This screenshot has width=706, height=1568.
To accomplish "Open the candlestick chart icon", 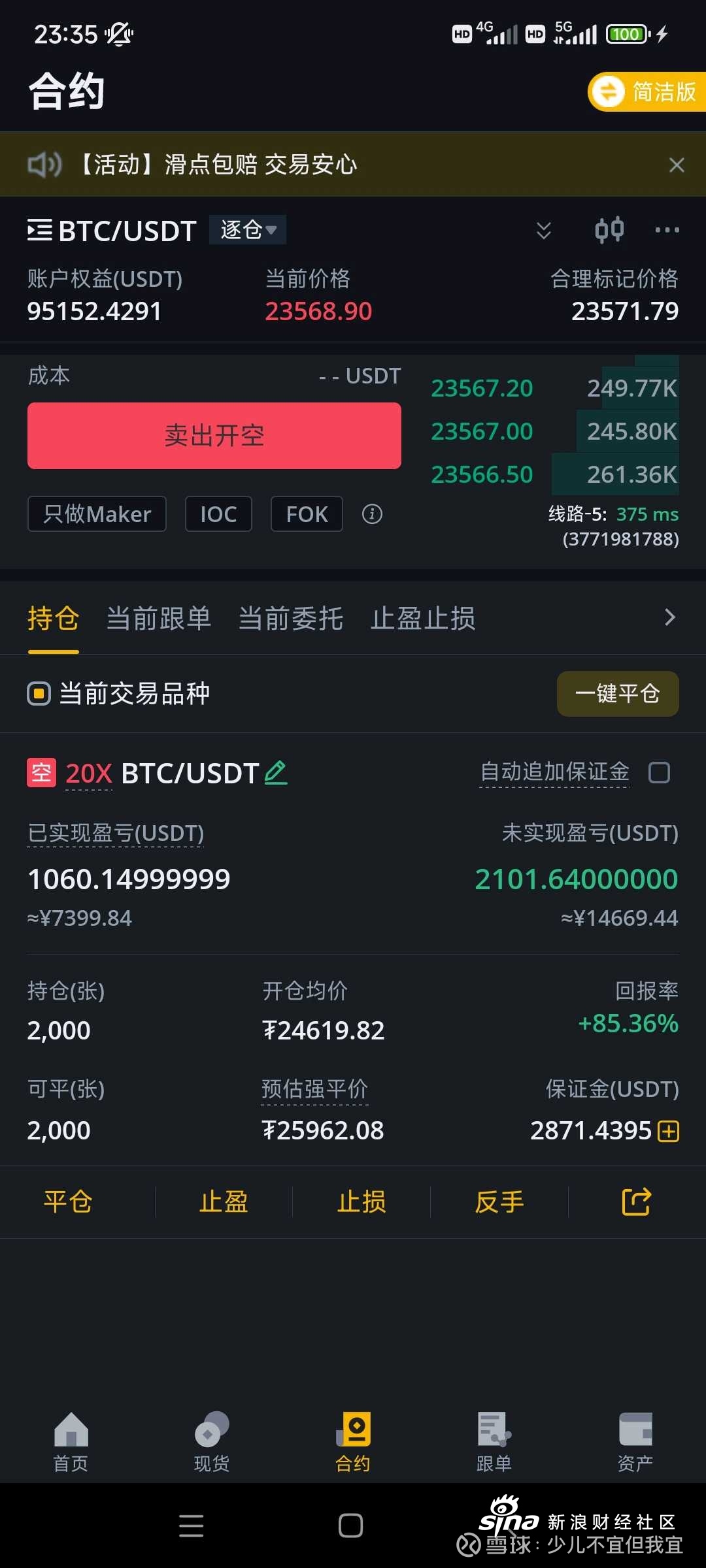I will pyautogui.click(x=609, y=230).
